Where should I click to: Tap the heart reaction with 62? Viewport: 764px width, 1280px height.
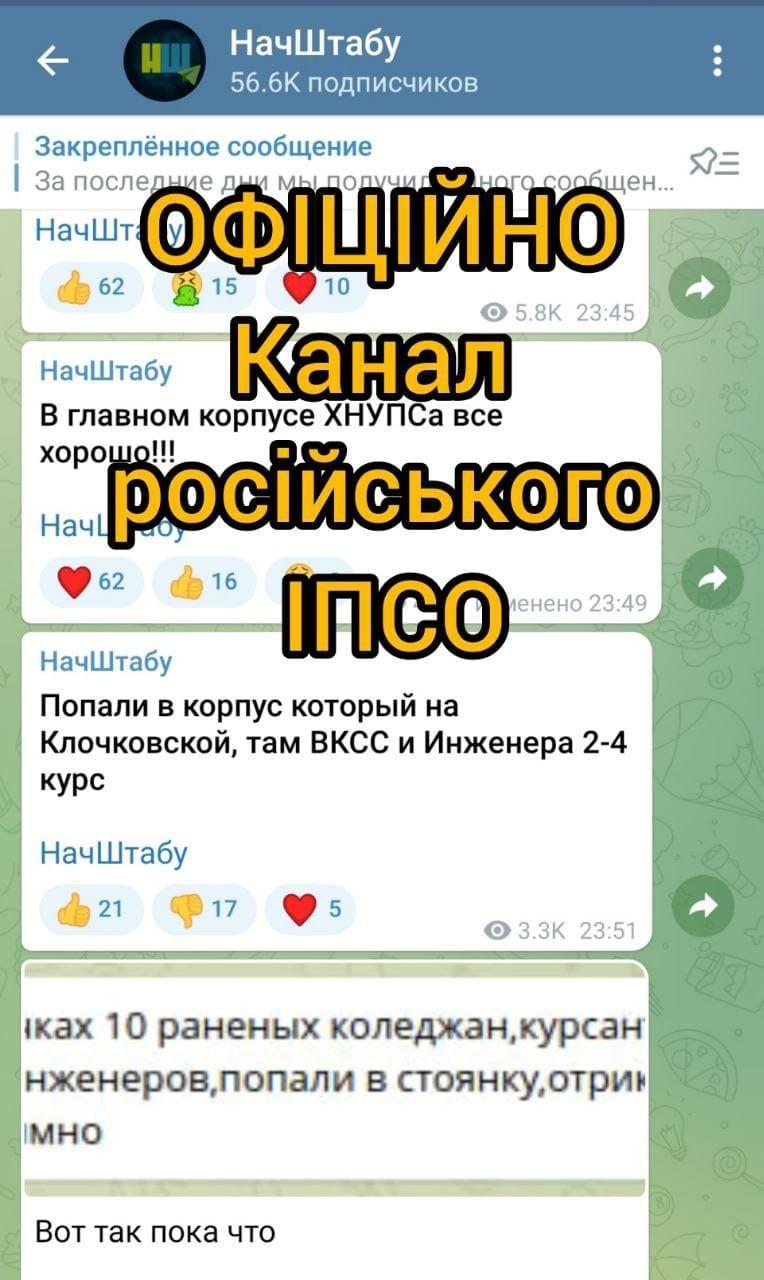point(92,580)
